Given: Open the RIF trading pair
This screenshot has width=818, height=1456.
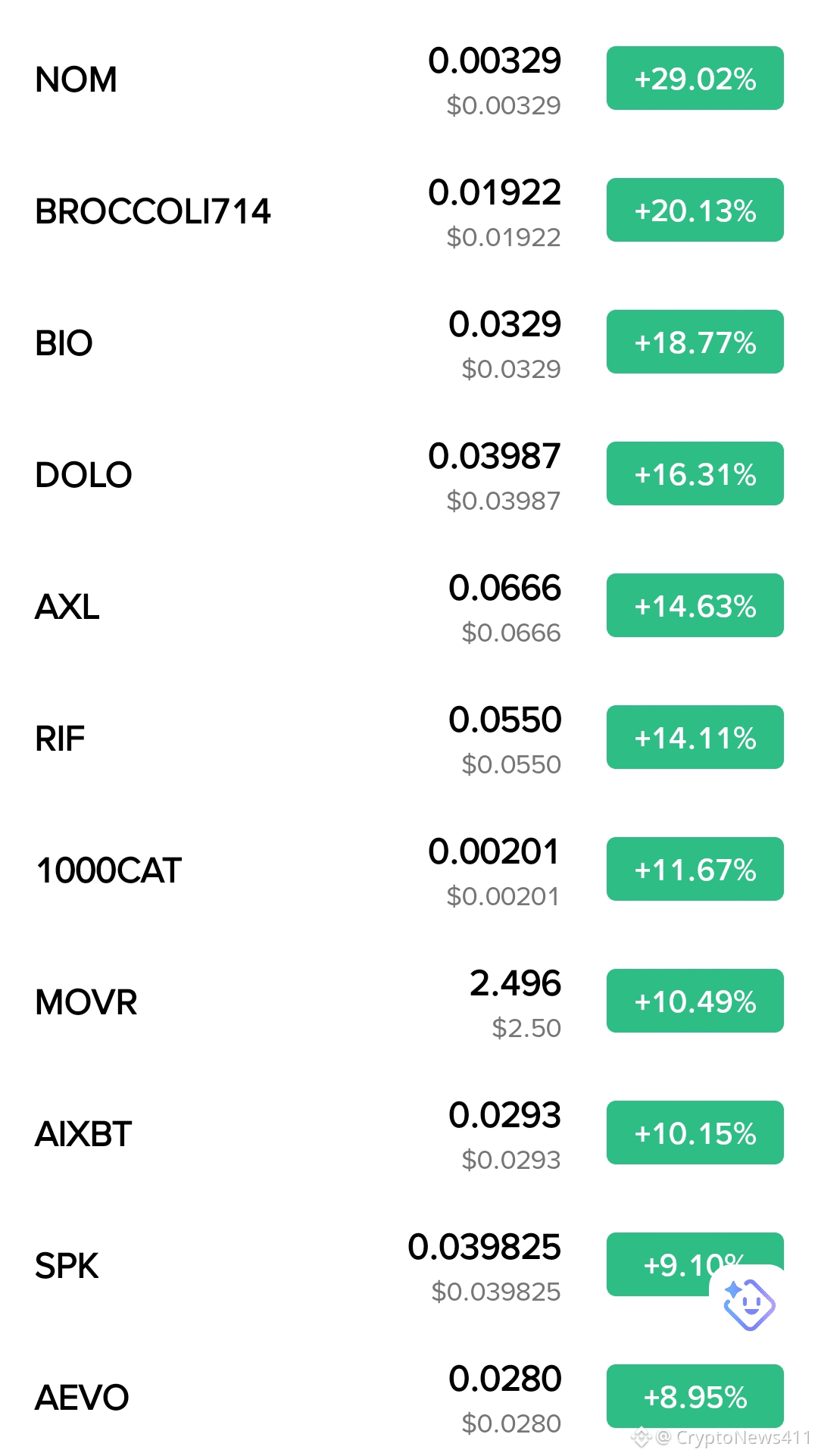Looking at the screenshot, I should coord(409,738).
